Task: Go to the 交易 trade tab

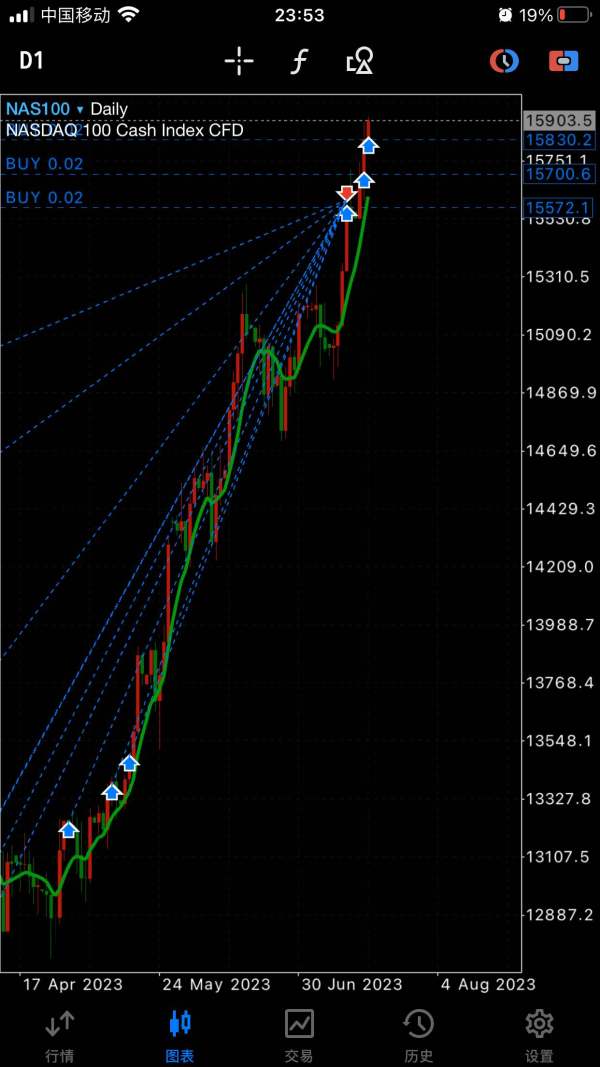Action: [299, 1036]
